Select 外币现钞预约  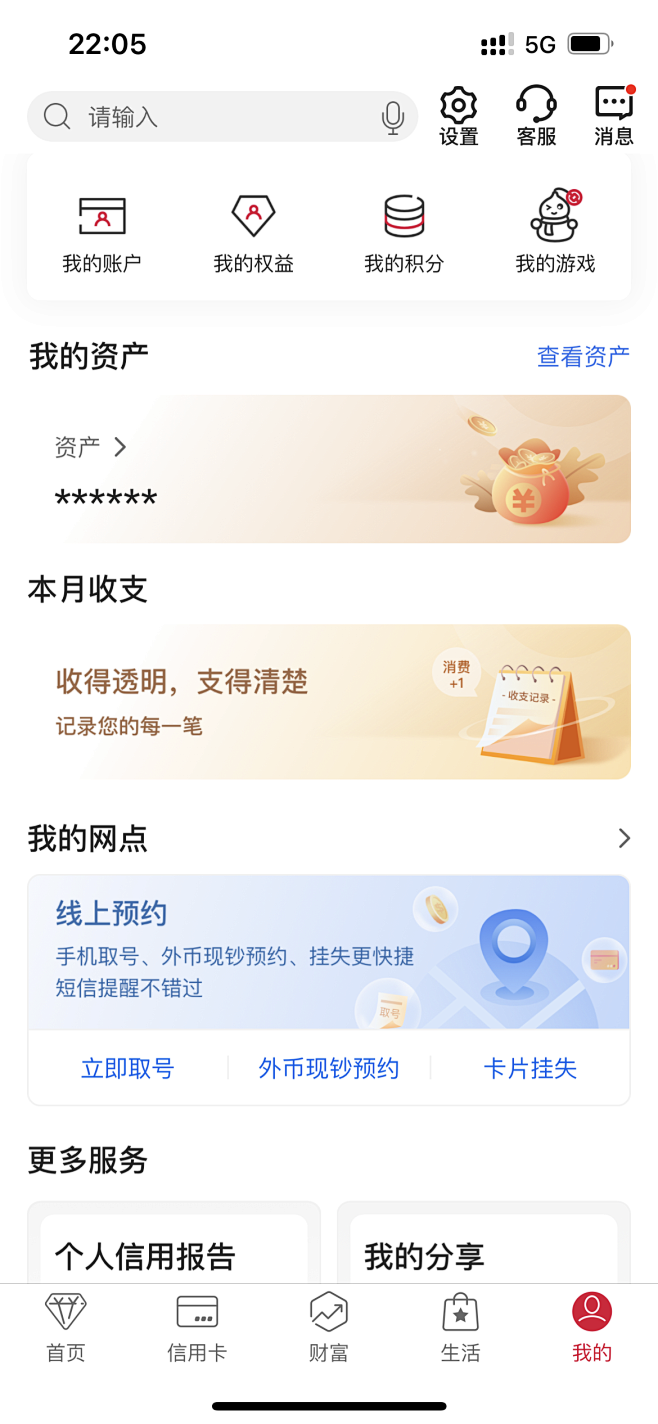click(x=329, y=1069)
